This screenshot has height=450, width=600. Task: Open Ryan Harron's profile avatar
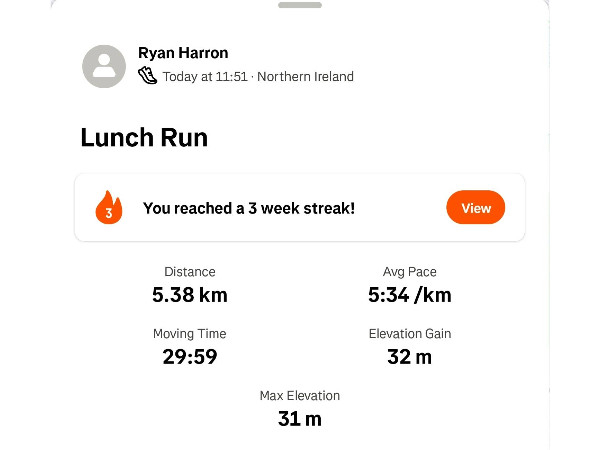[x=104, y=66]
